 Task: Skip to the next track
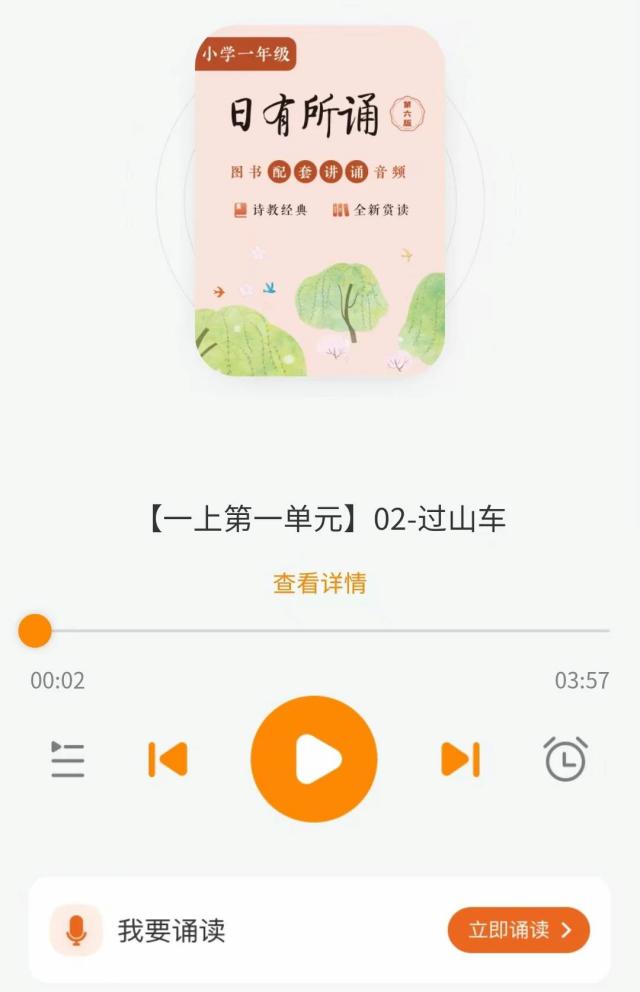[x=460, y=760]
